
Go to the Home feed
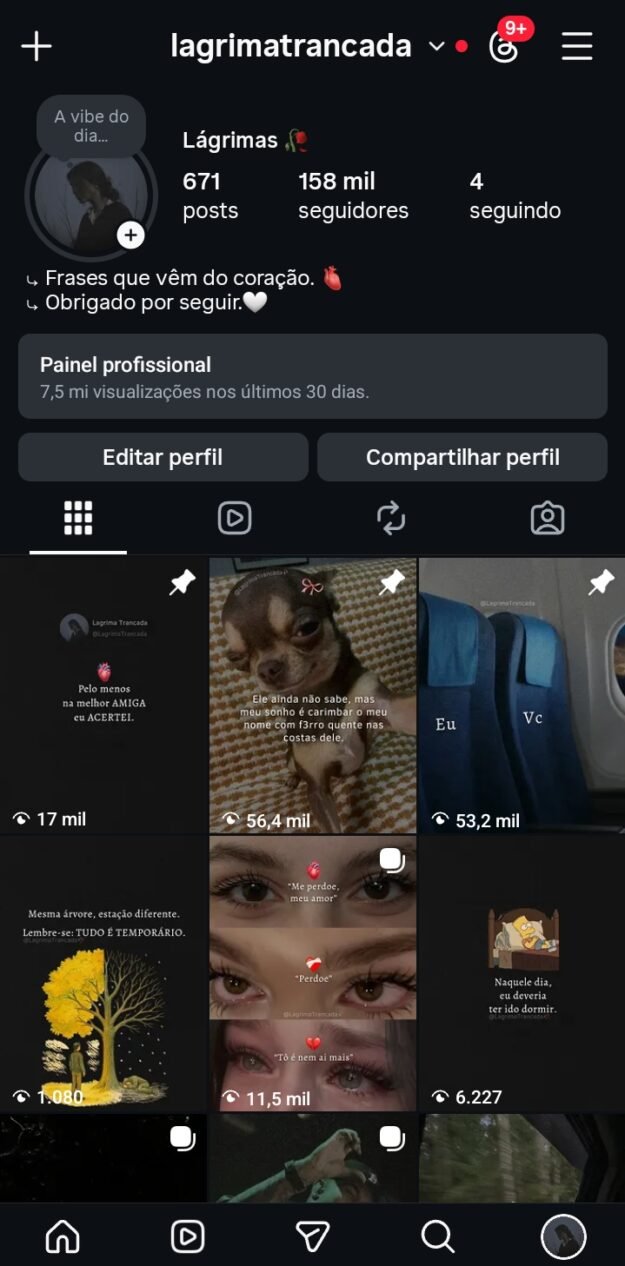(63, 1237)
